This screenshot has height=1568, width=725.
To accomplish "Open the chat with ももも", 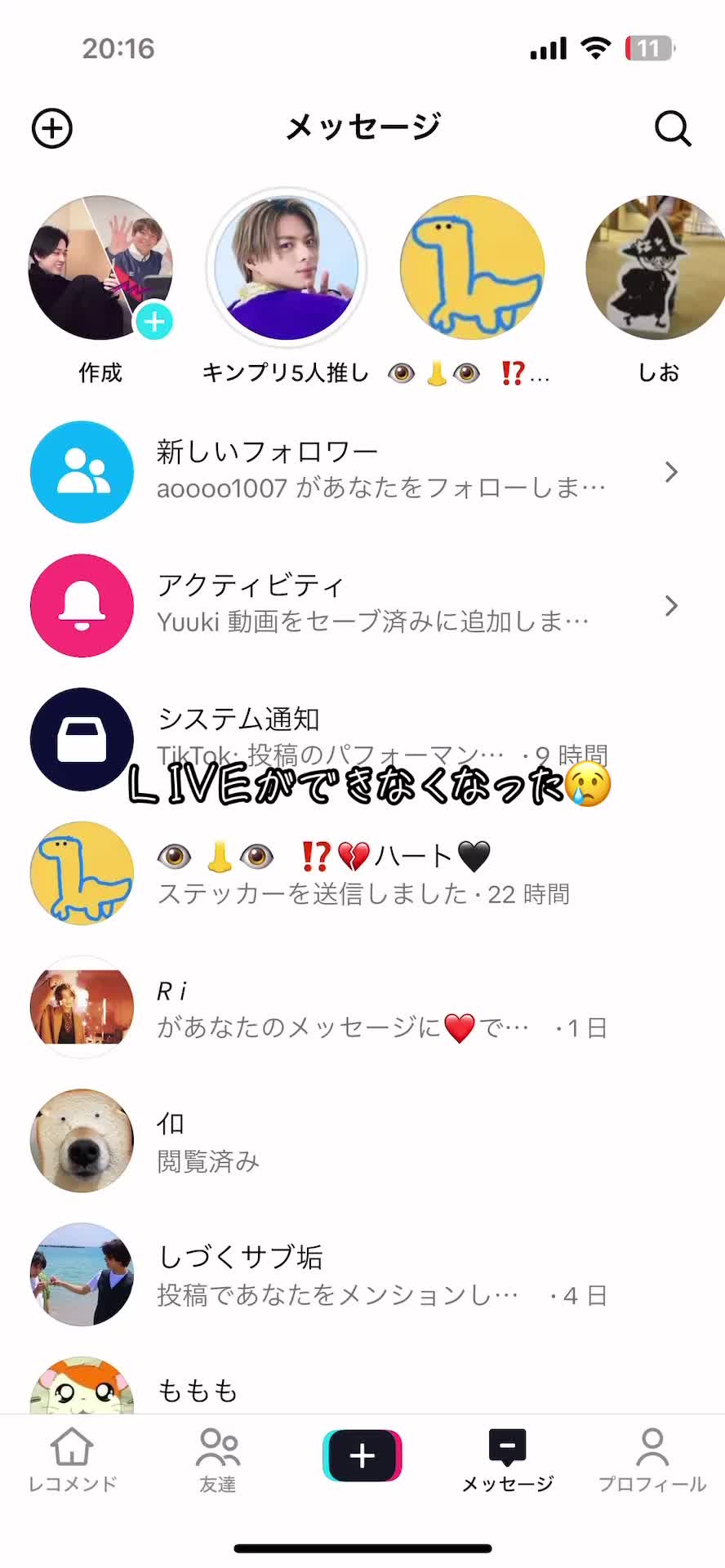I will [359, 1388].
